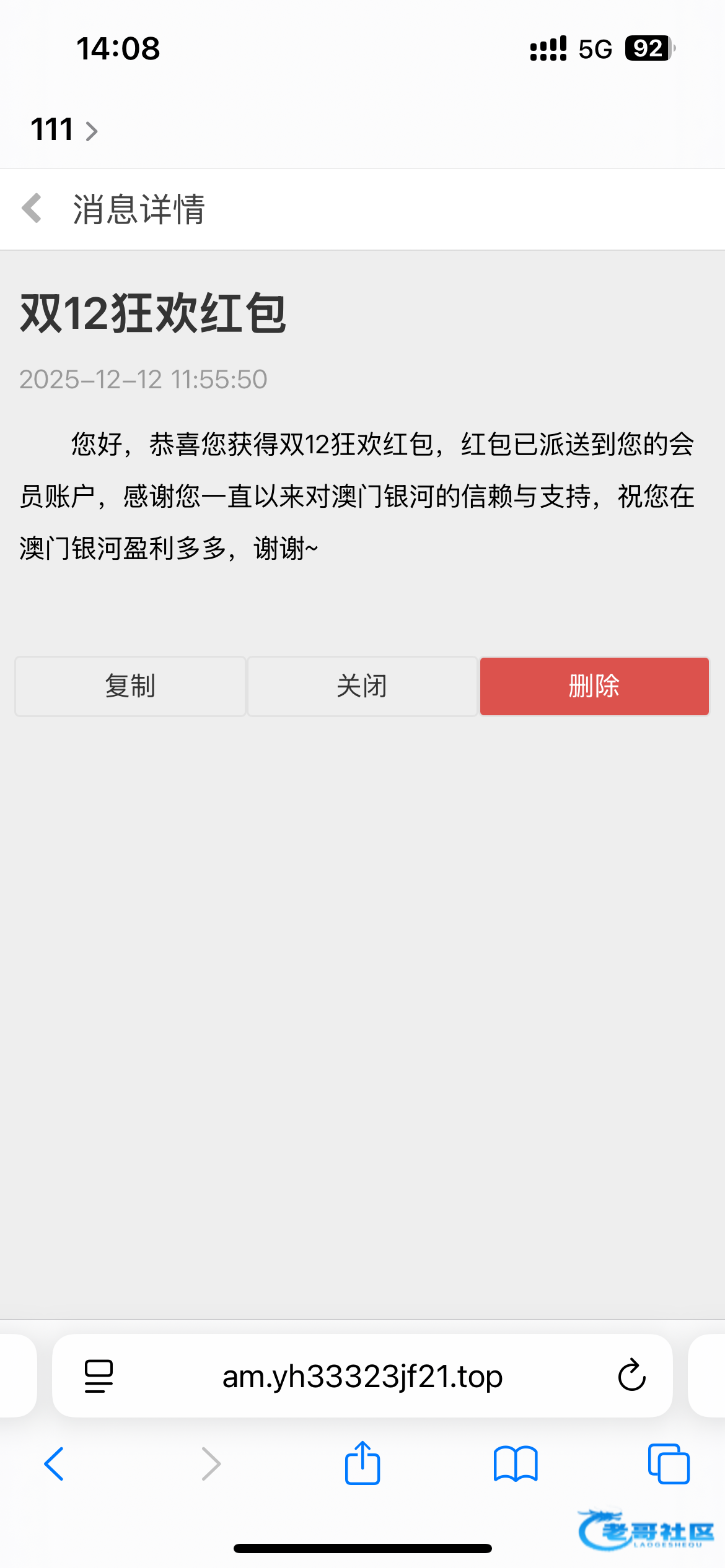
Task: Share this page
Action: pos(362,1463)
